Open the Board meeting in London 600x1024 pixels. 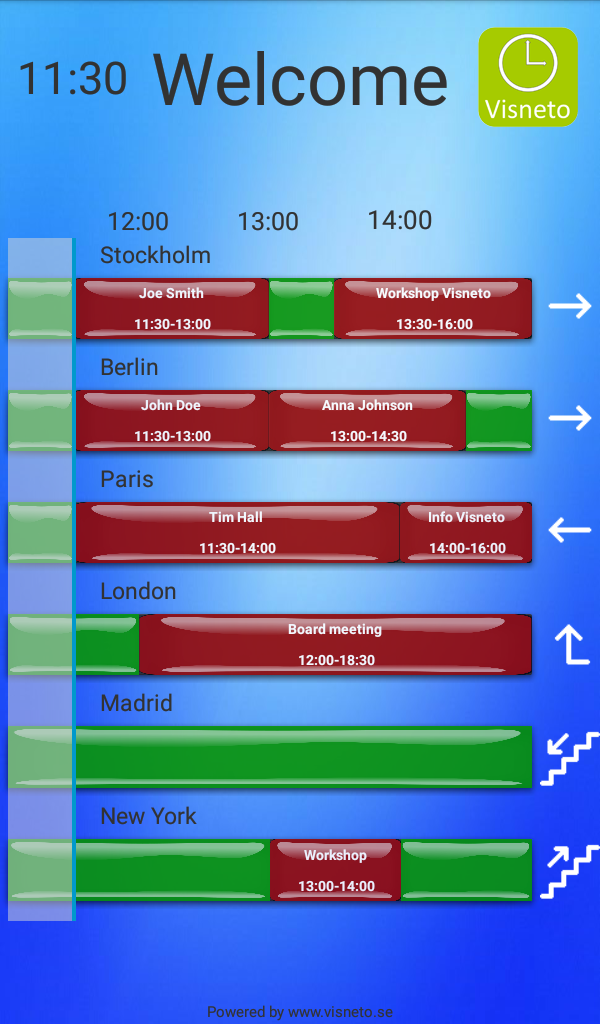coord(336,645)
